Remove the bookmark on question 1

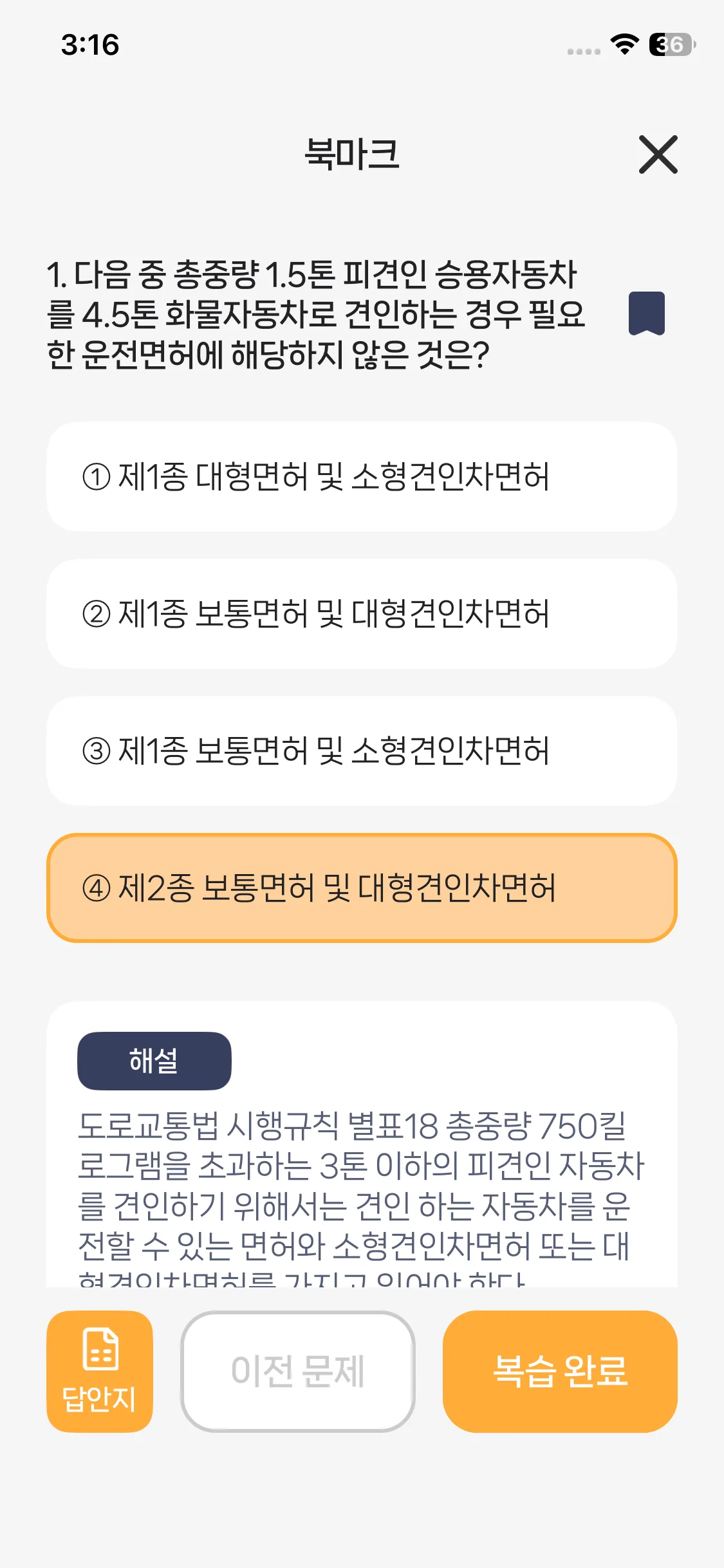coord(646,313)
